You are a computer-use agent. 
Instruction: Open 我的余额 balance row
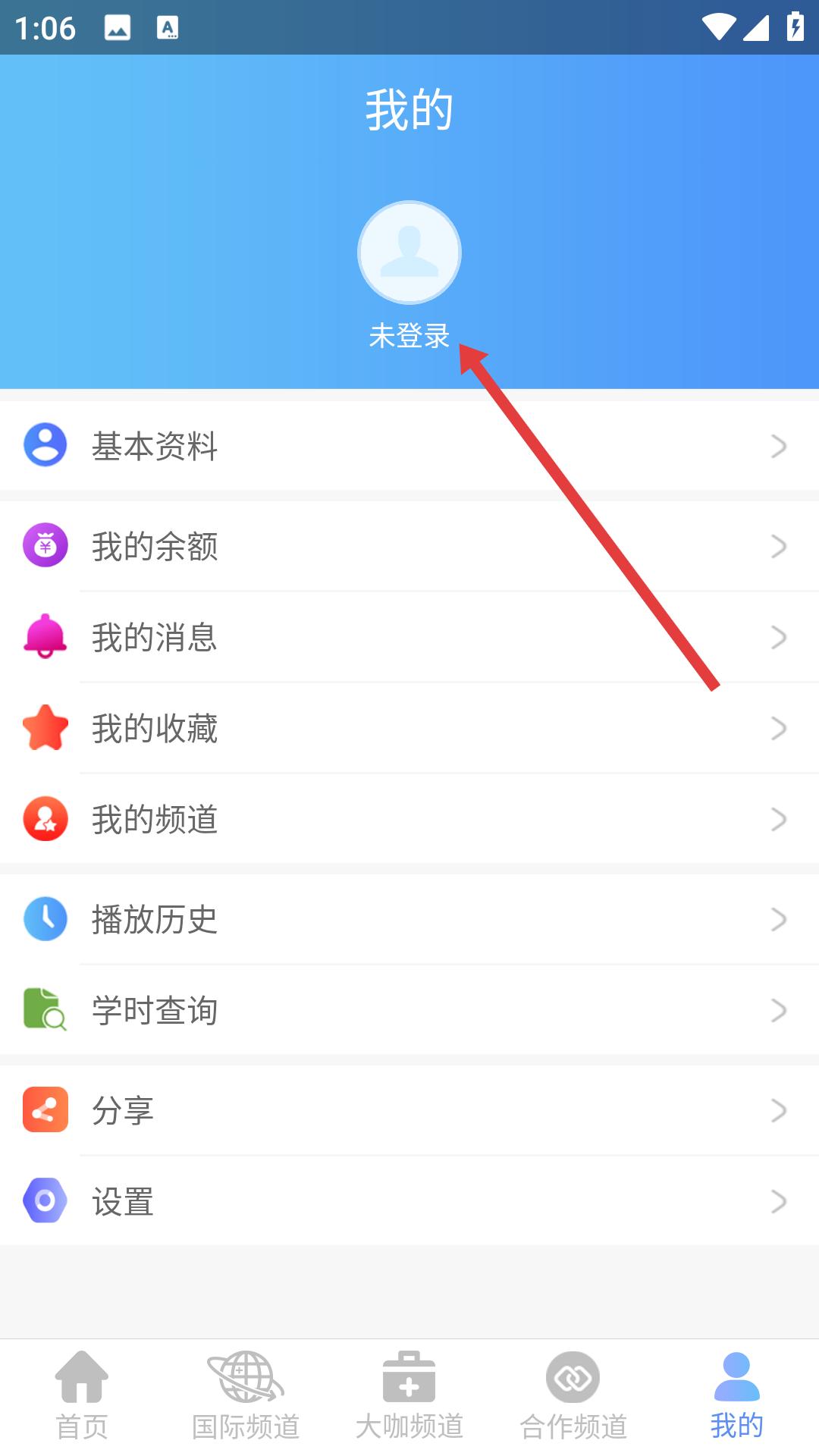409,546
